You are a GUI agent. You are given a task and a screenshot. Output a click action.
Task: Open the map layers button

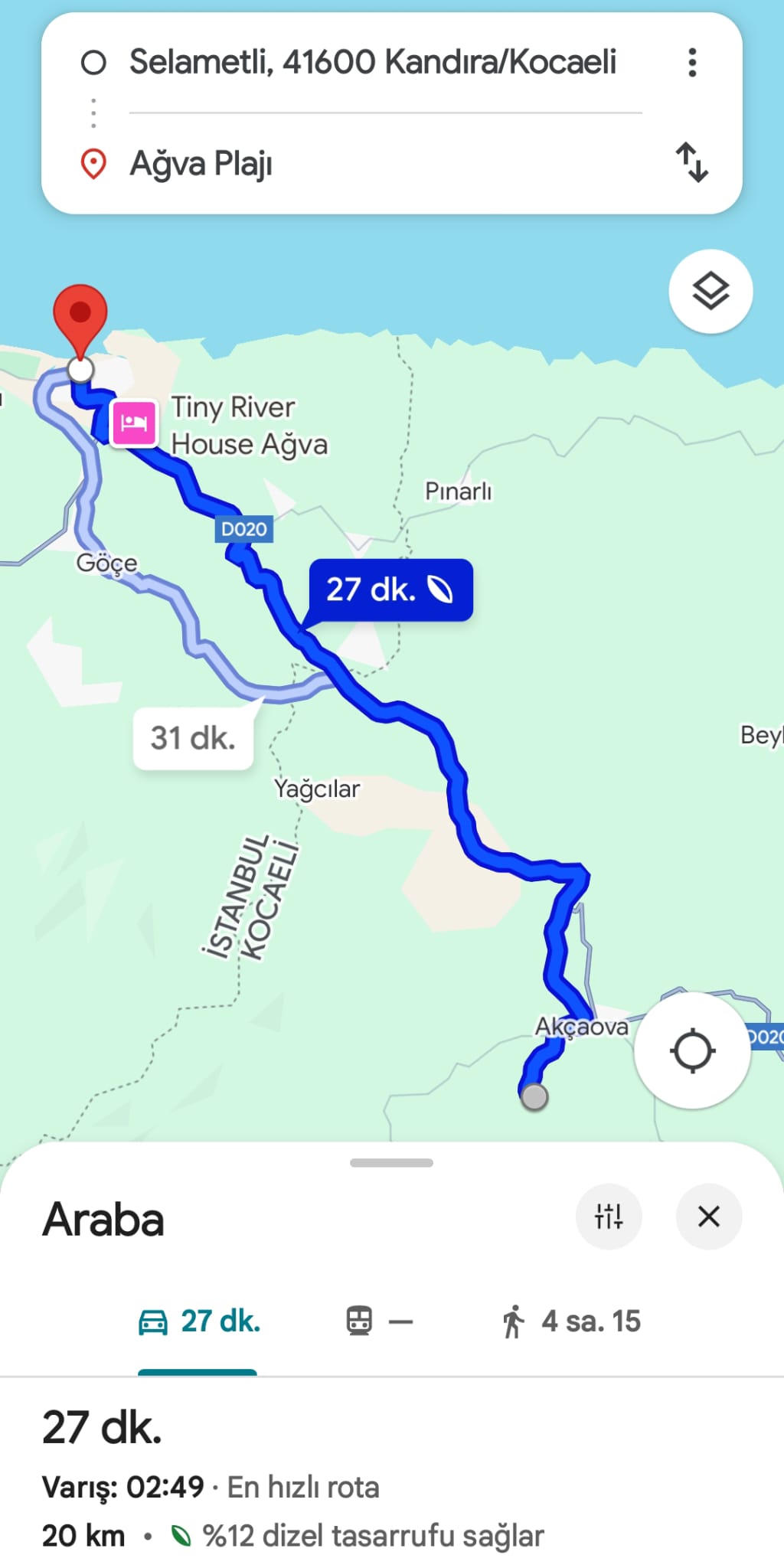[710, 292]
